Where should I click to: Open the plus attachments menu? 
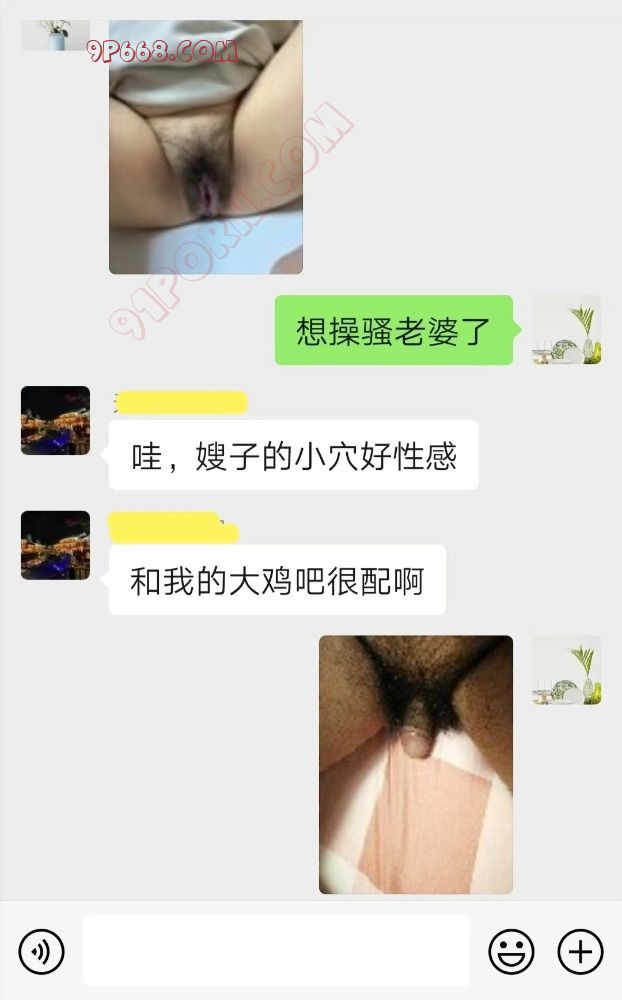[x=580, y=951]
